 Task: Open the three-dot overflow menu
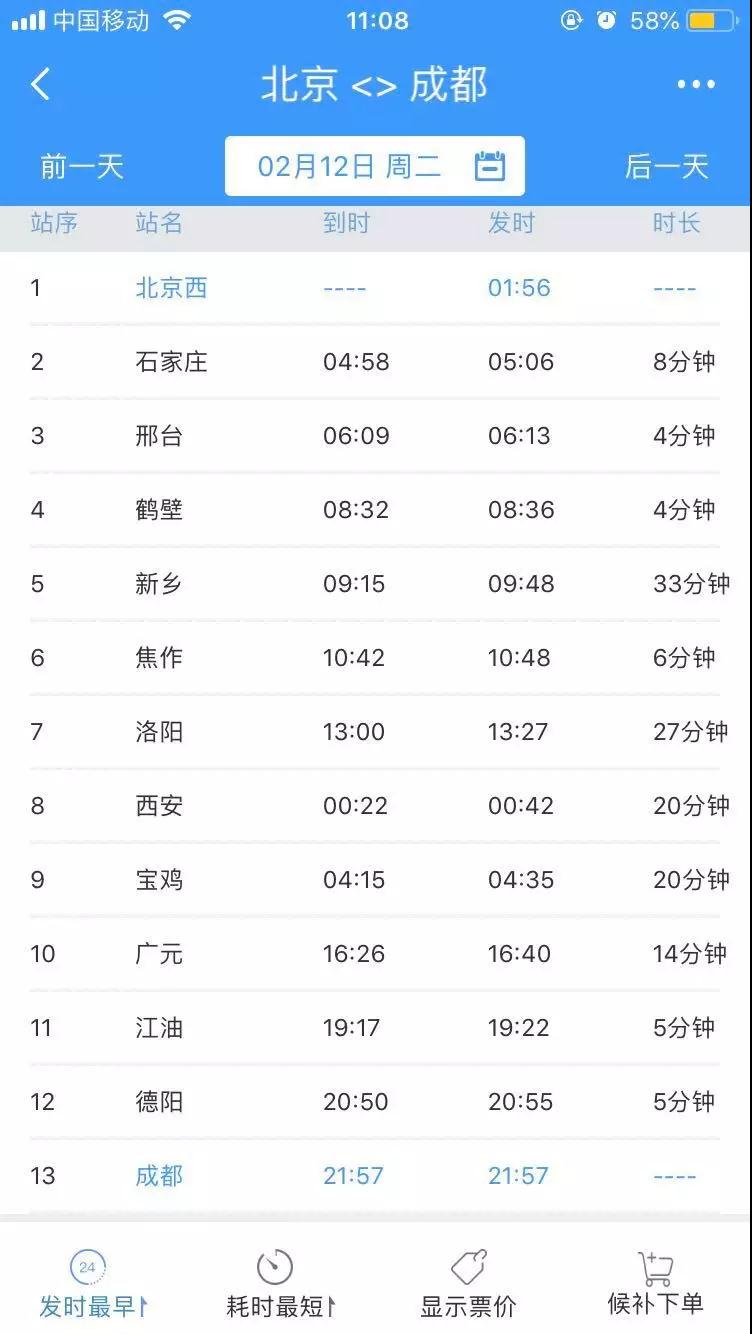(x=696, y=85)
